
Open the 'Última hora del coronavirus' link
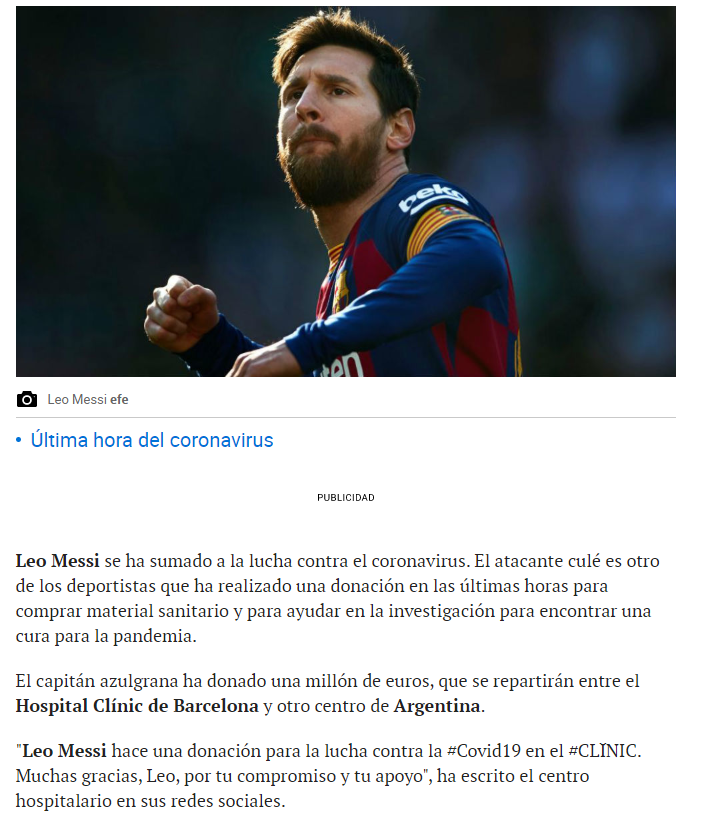[x=152, y=440]
